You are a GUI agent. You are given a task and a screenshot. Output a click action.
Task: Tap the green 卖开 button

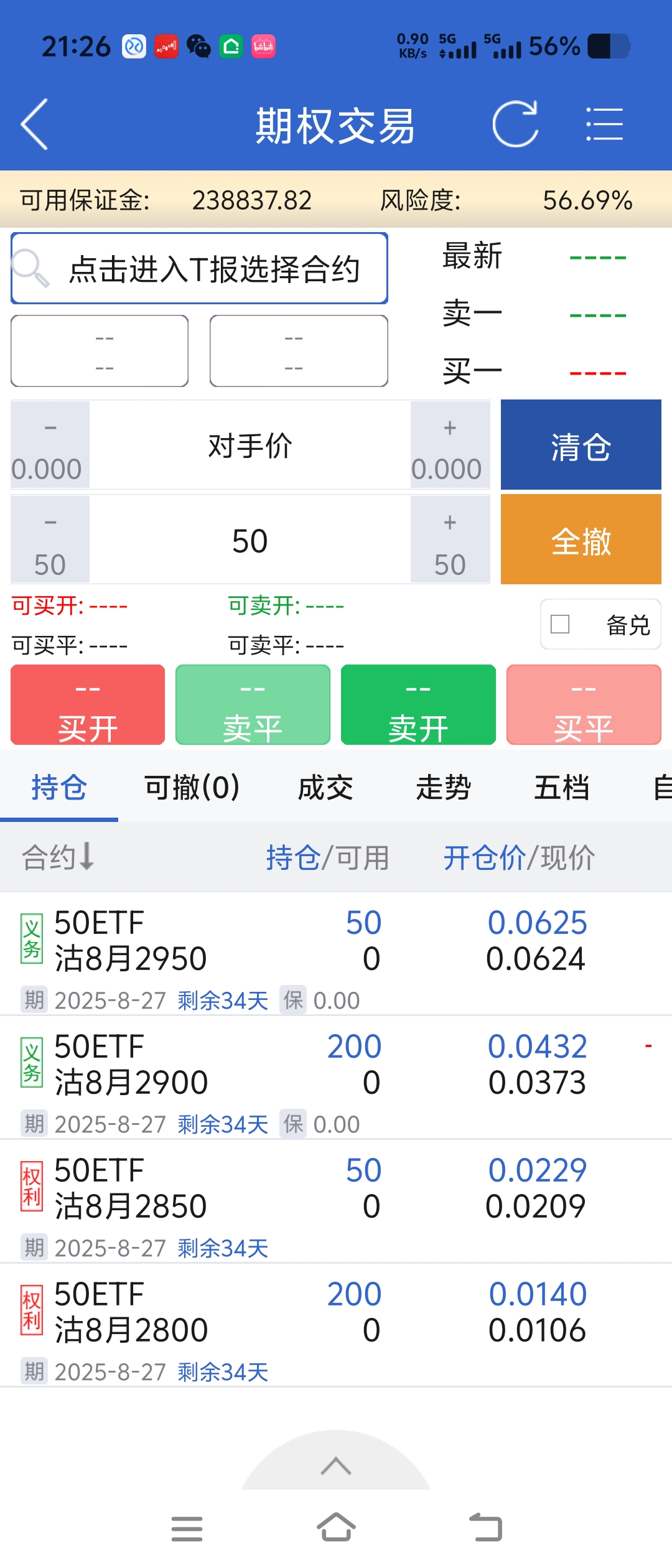click(418, 705)
